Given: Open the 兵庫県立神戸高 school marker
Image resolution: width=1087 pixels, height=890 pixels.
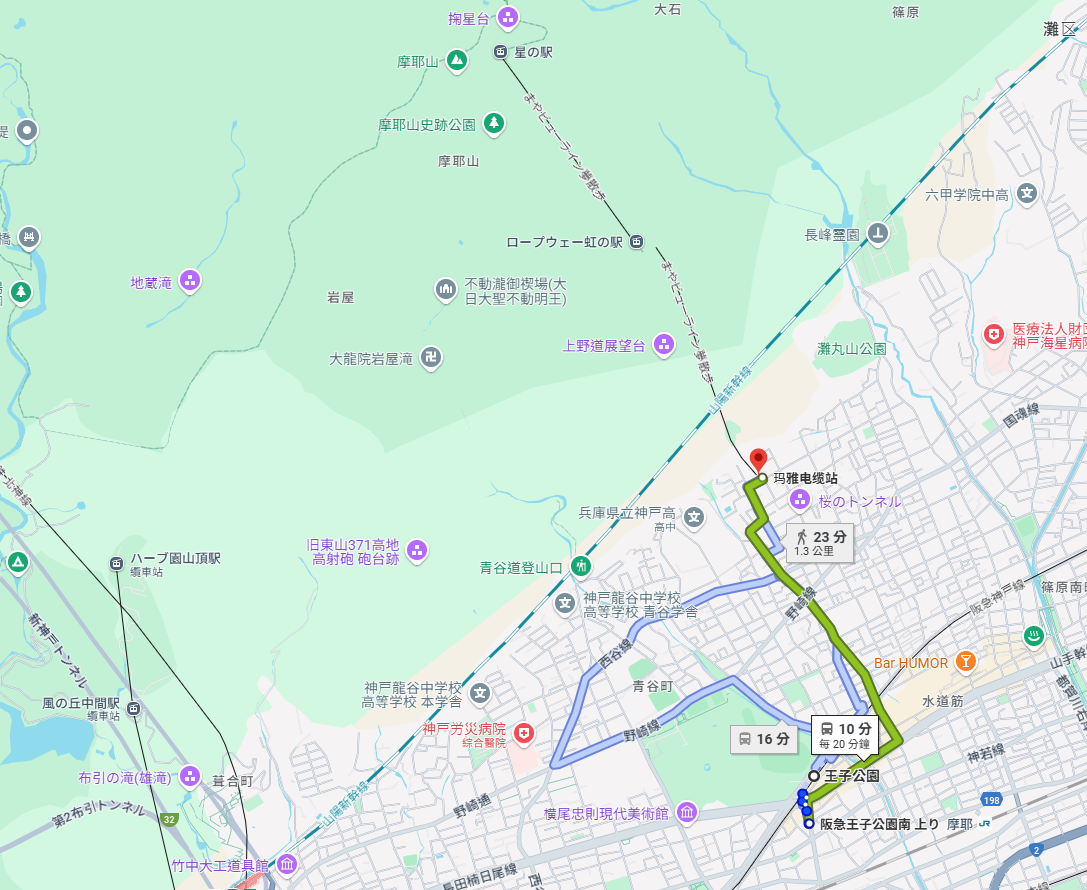Looking at the screenshot, I should point(694,517).
